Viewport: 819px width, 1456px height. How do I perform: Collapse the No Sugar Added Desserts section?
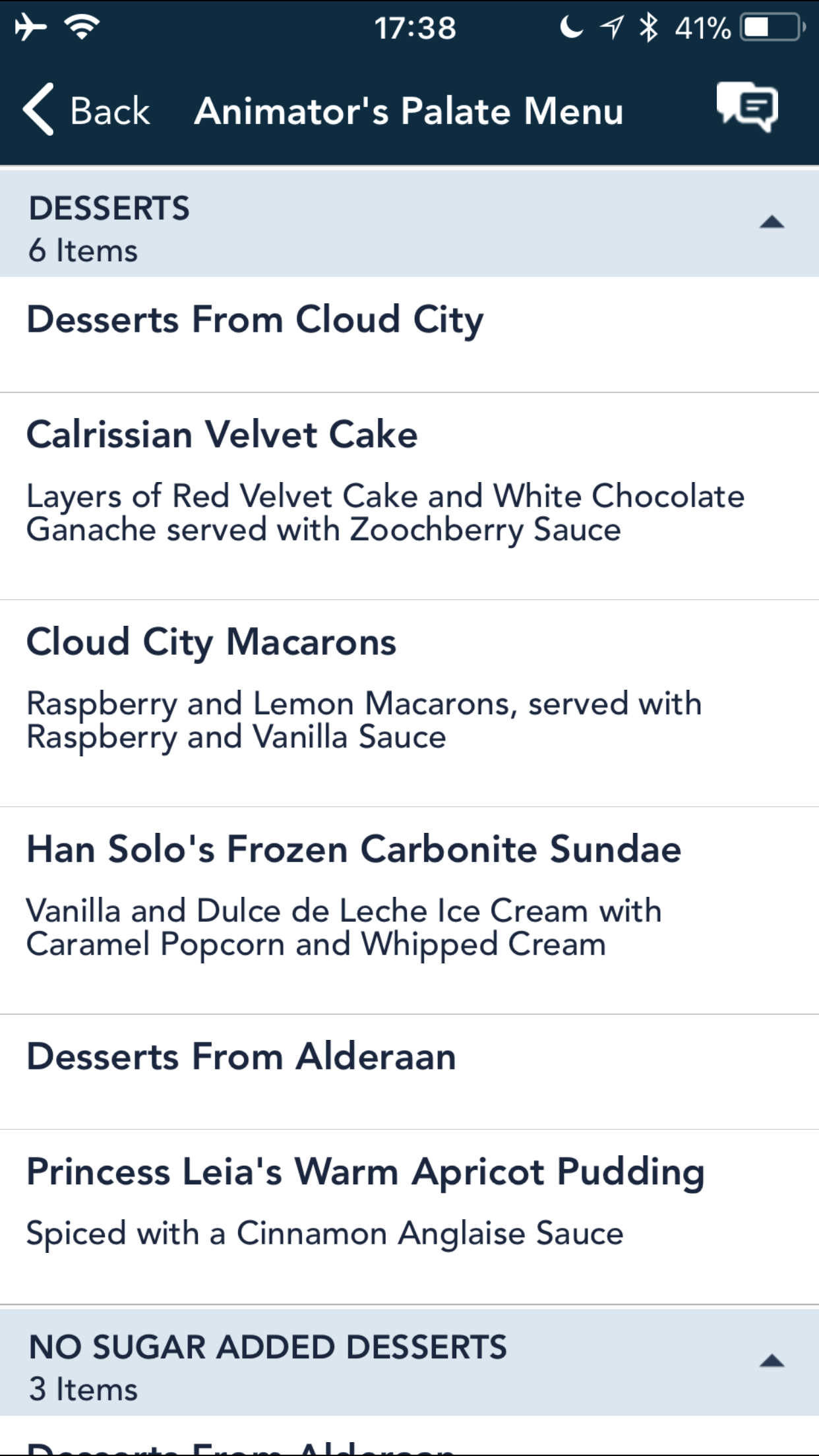click(x=771, y=1361)
